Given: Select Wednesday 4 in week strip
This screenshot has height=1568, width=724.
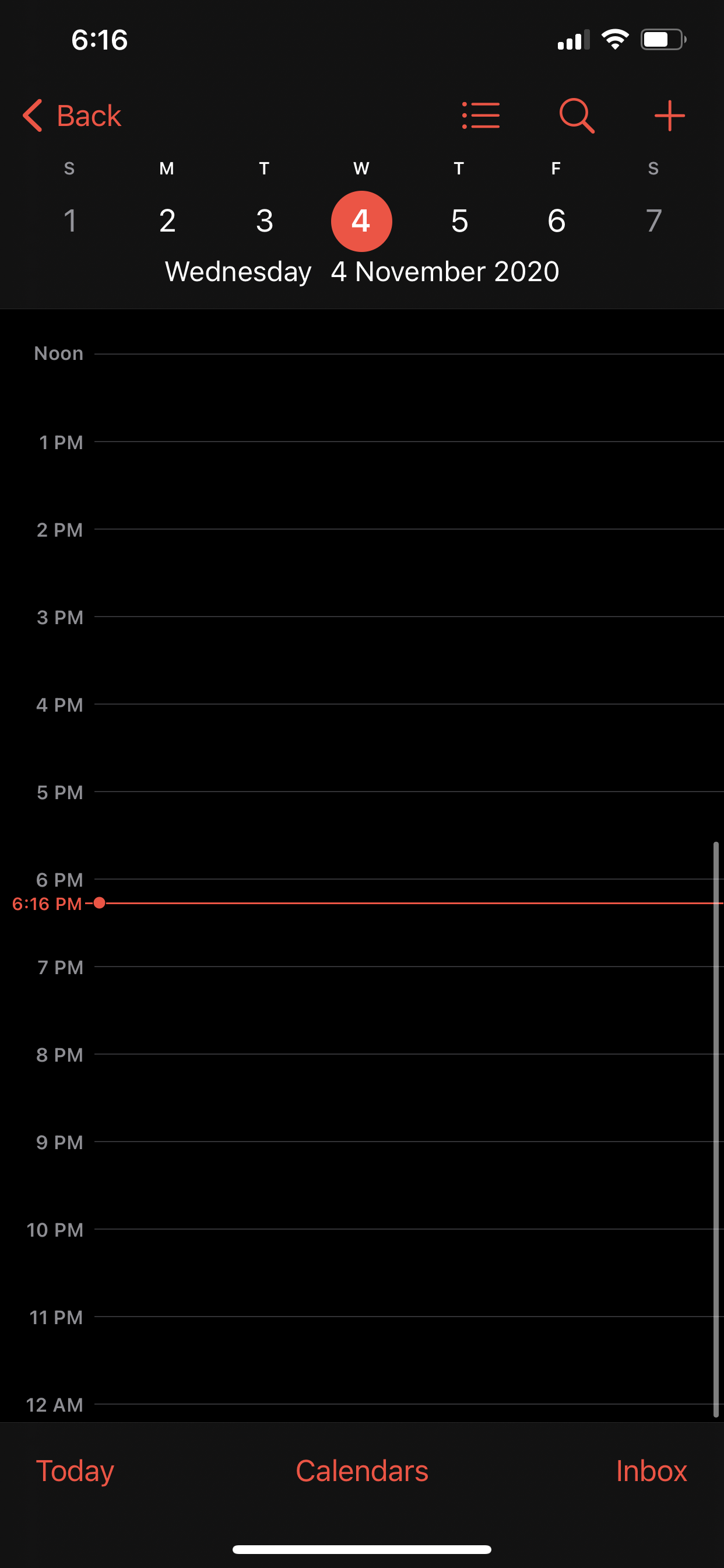Looking at the screenshot, I should point(361,221).
